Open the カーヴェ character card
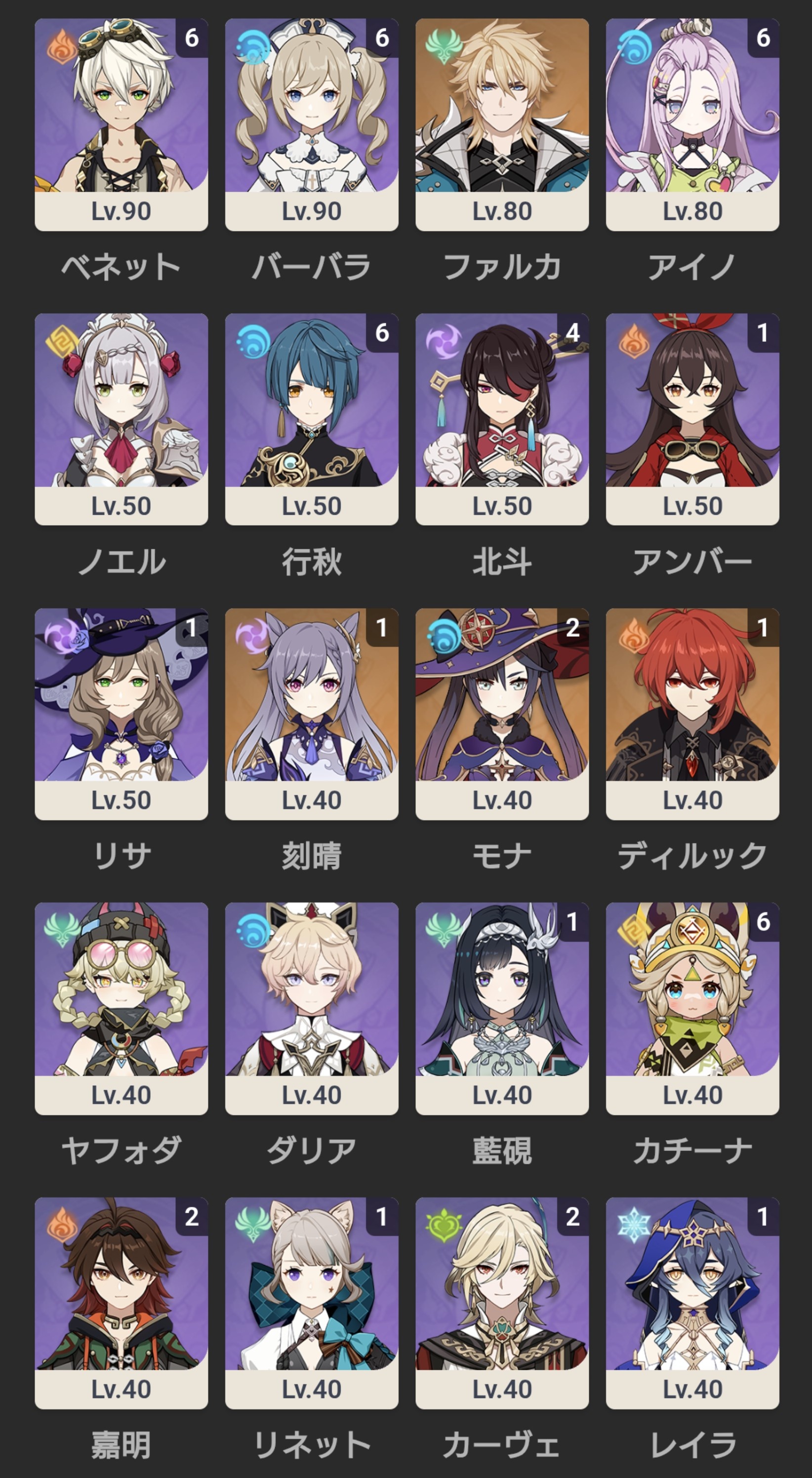 [502, 1303]
